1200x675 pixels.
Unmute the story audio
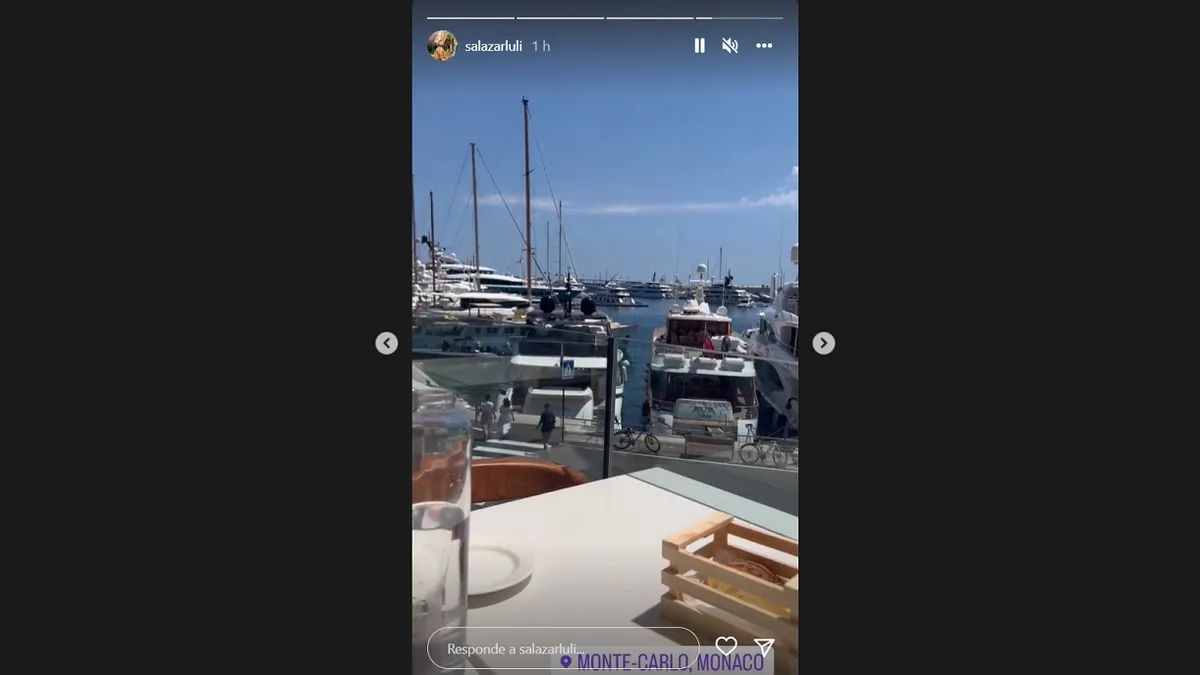[x=730, y=46]
